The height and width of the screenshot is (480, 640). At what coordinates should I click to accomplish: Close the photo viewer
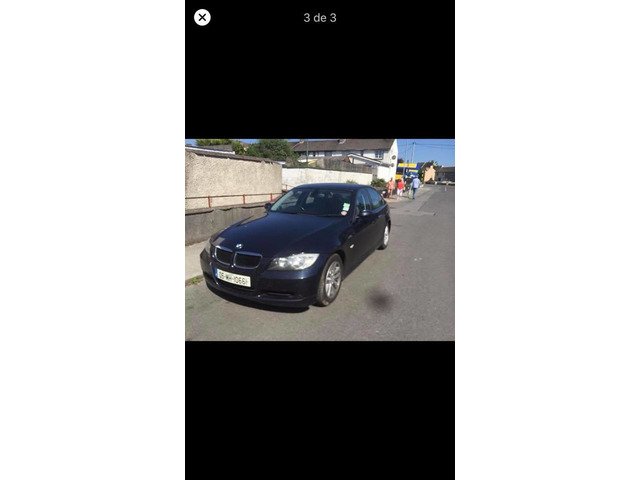pyautogui.click(x=202, y=17)
